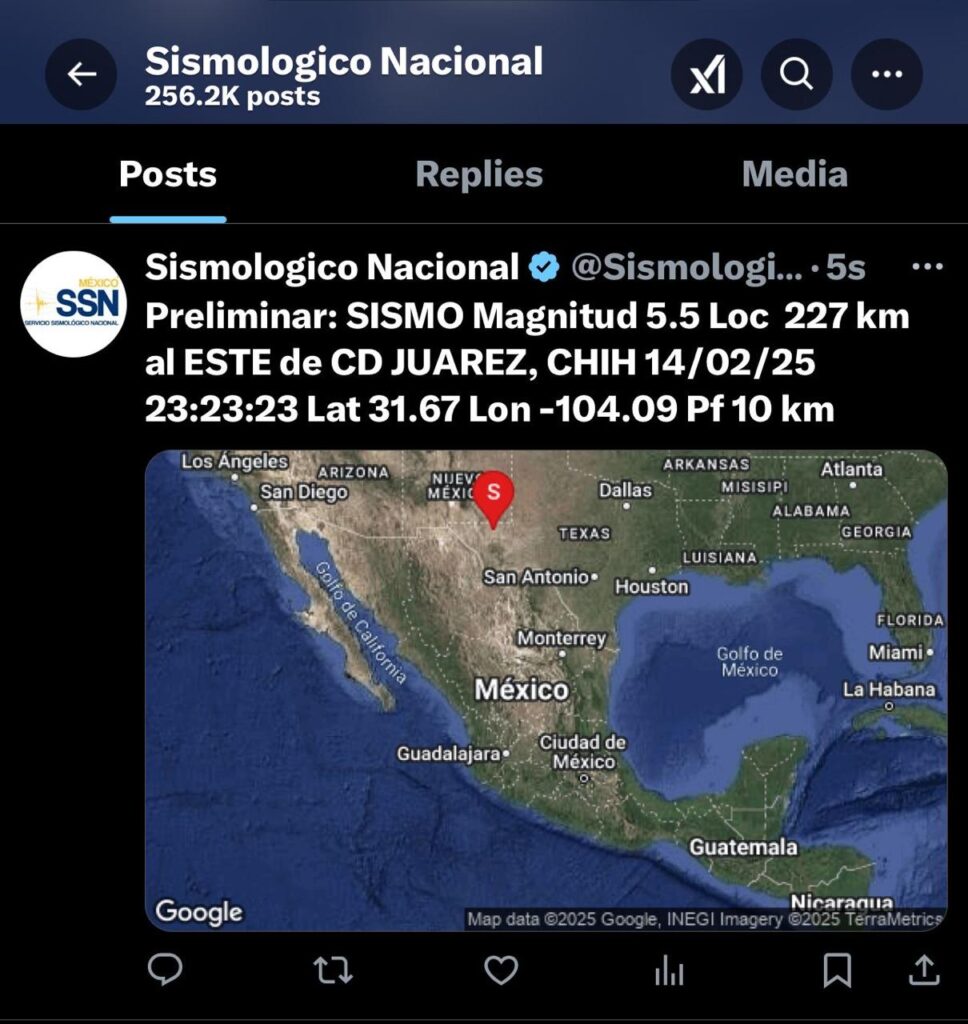Bookmark the earthquake alert post

pos(837,969)
